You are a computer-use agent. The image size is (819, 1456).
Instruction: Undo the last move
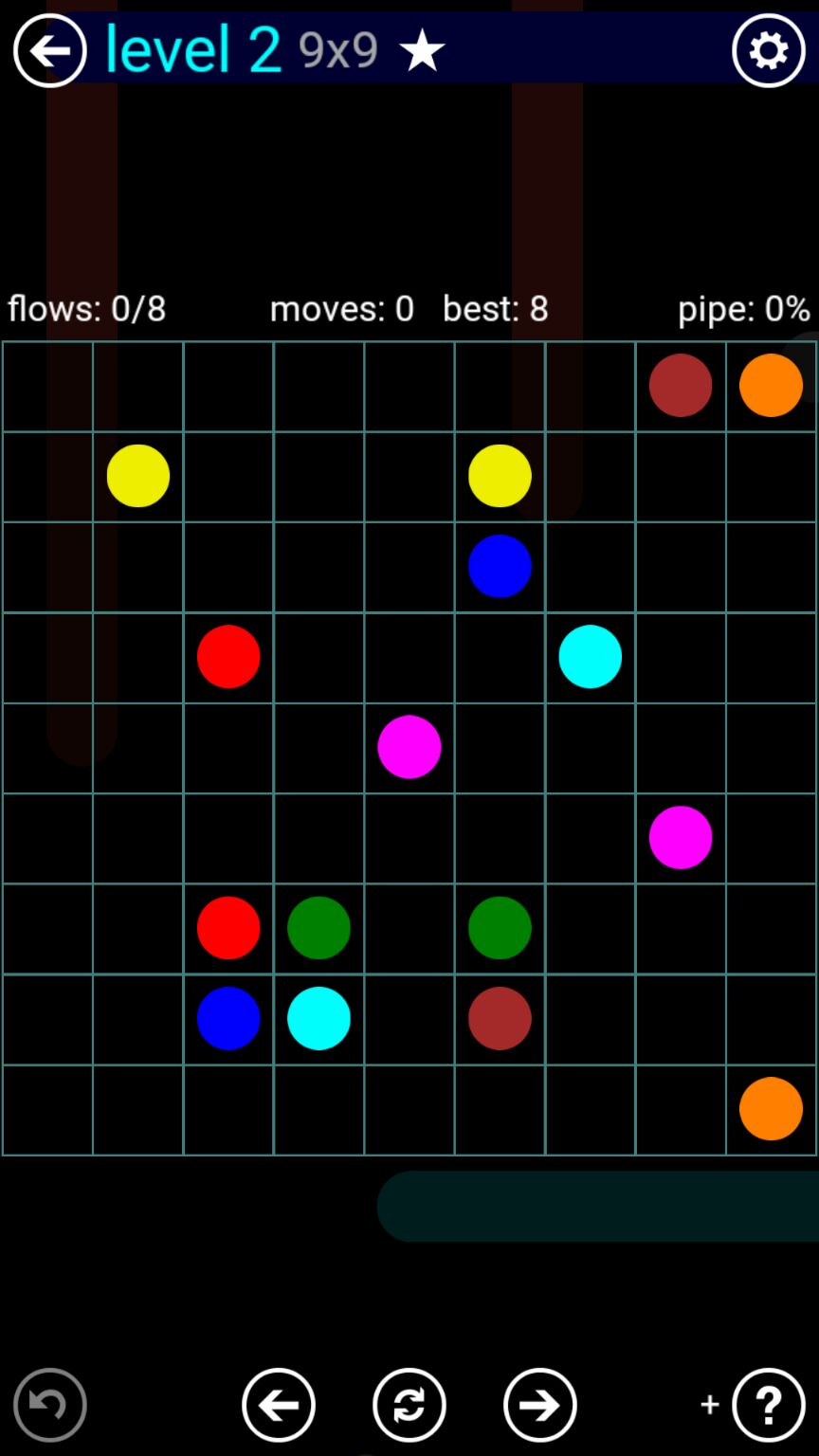coord(49,1404)
